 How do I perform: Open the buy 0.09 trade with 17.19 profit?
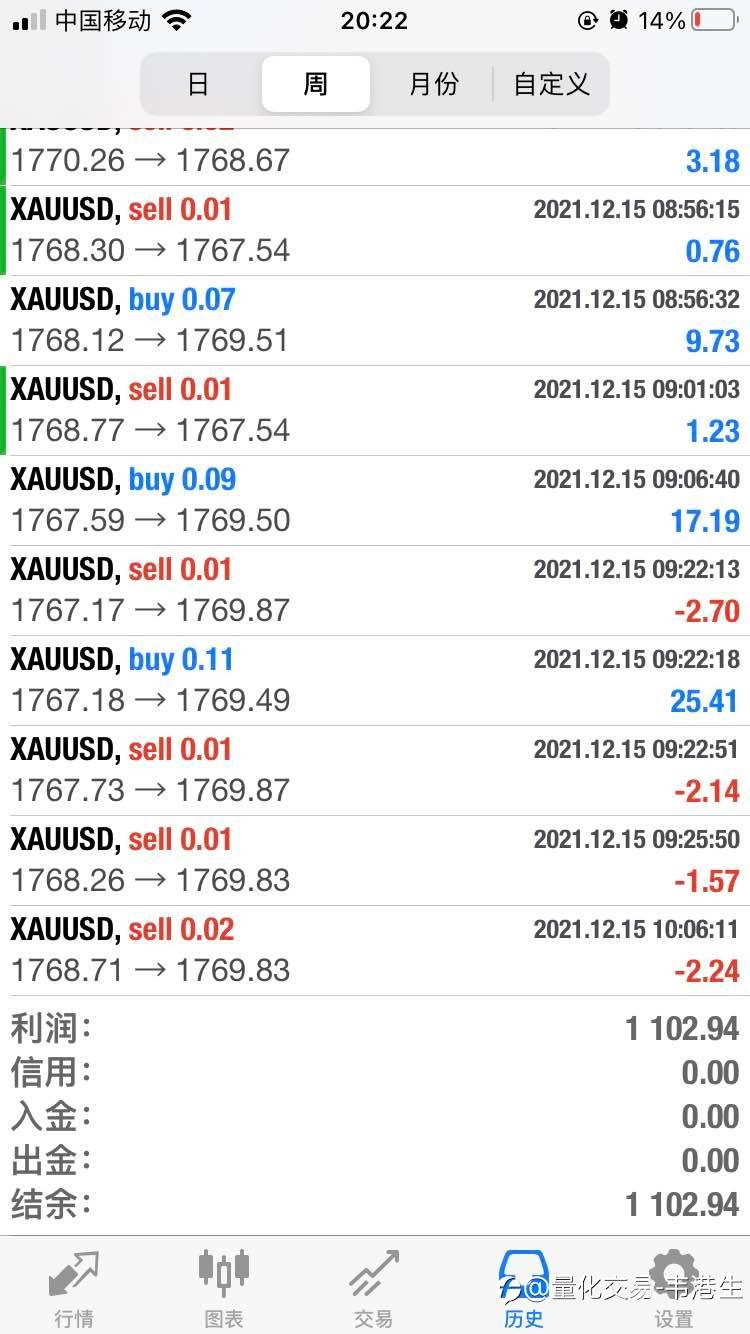pos(375,501)
